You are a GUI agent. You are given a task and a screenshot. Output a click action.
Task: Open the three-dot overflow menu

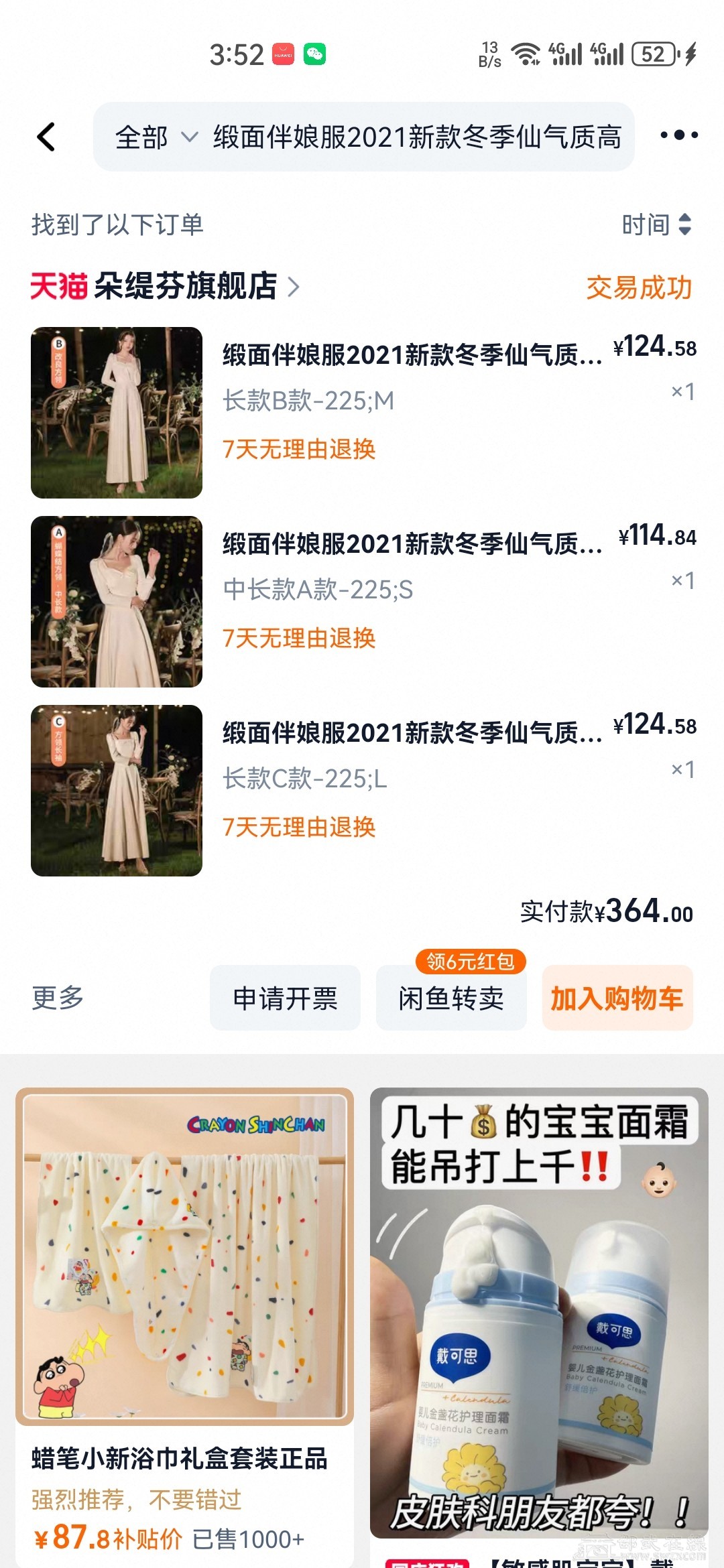click(678, 135)
